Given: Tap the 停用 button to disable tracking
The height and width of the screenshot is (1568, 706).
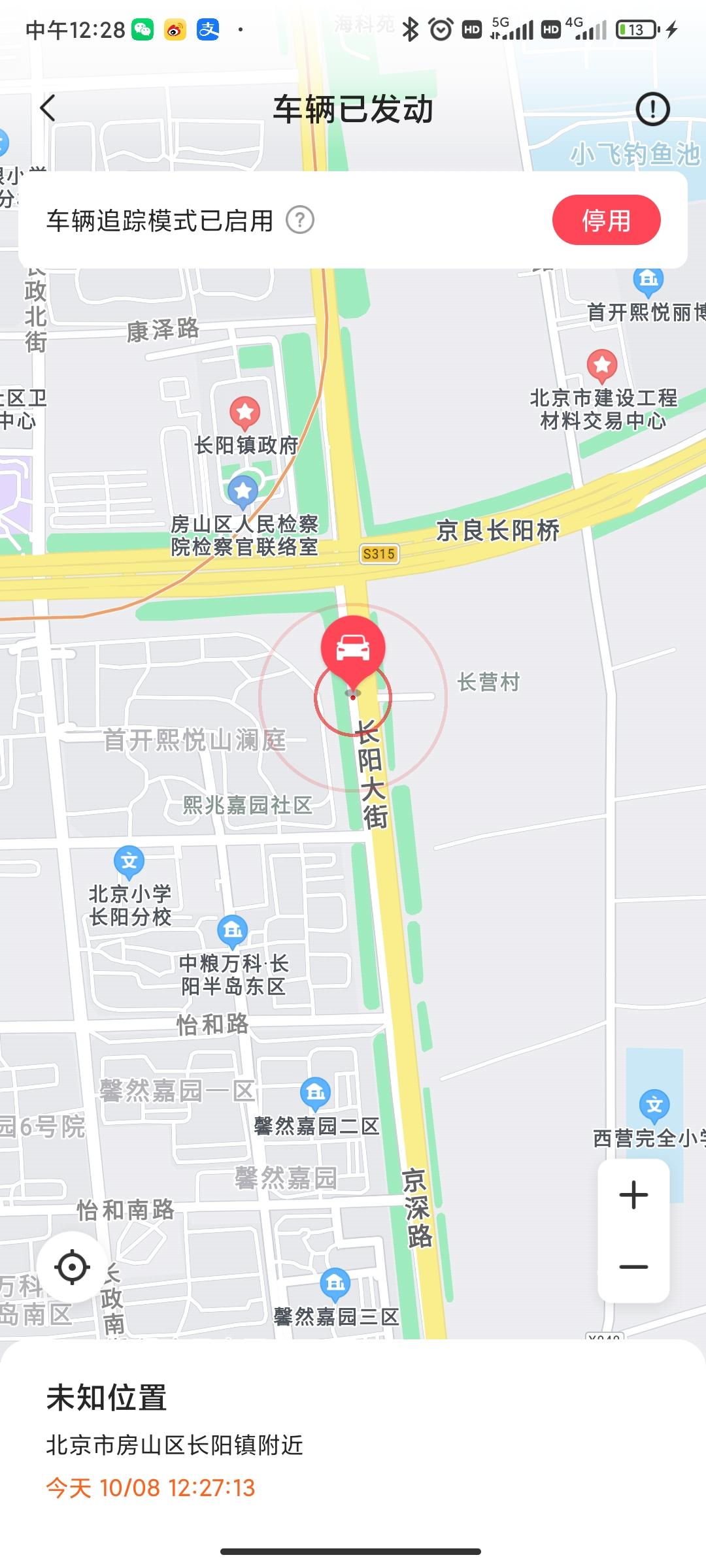Looking at the screenshot, I should (x=606, y=220).
